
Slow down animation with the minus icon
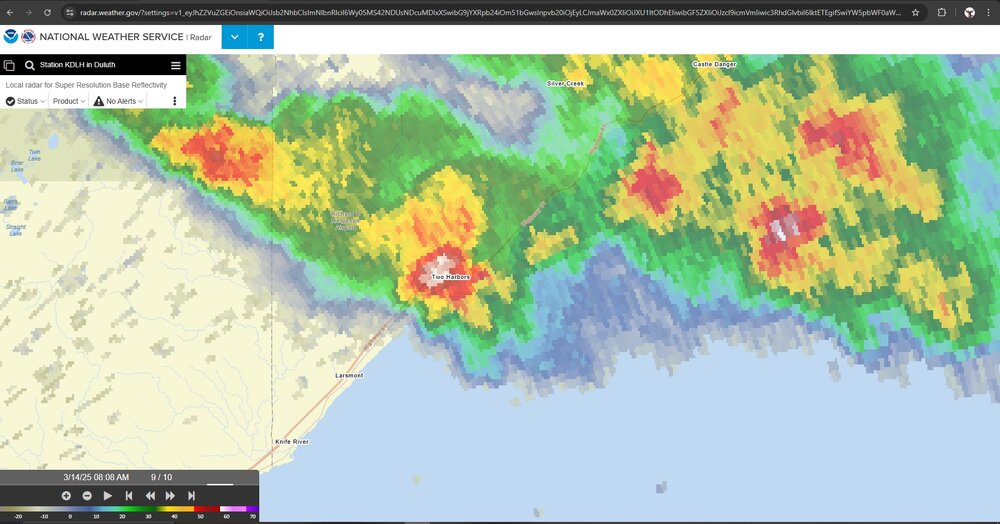pyautogui.click(x=87, y=496)
